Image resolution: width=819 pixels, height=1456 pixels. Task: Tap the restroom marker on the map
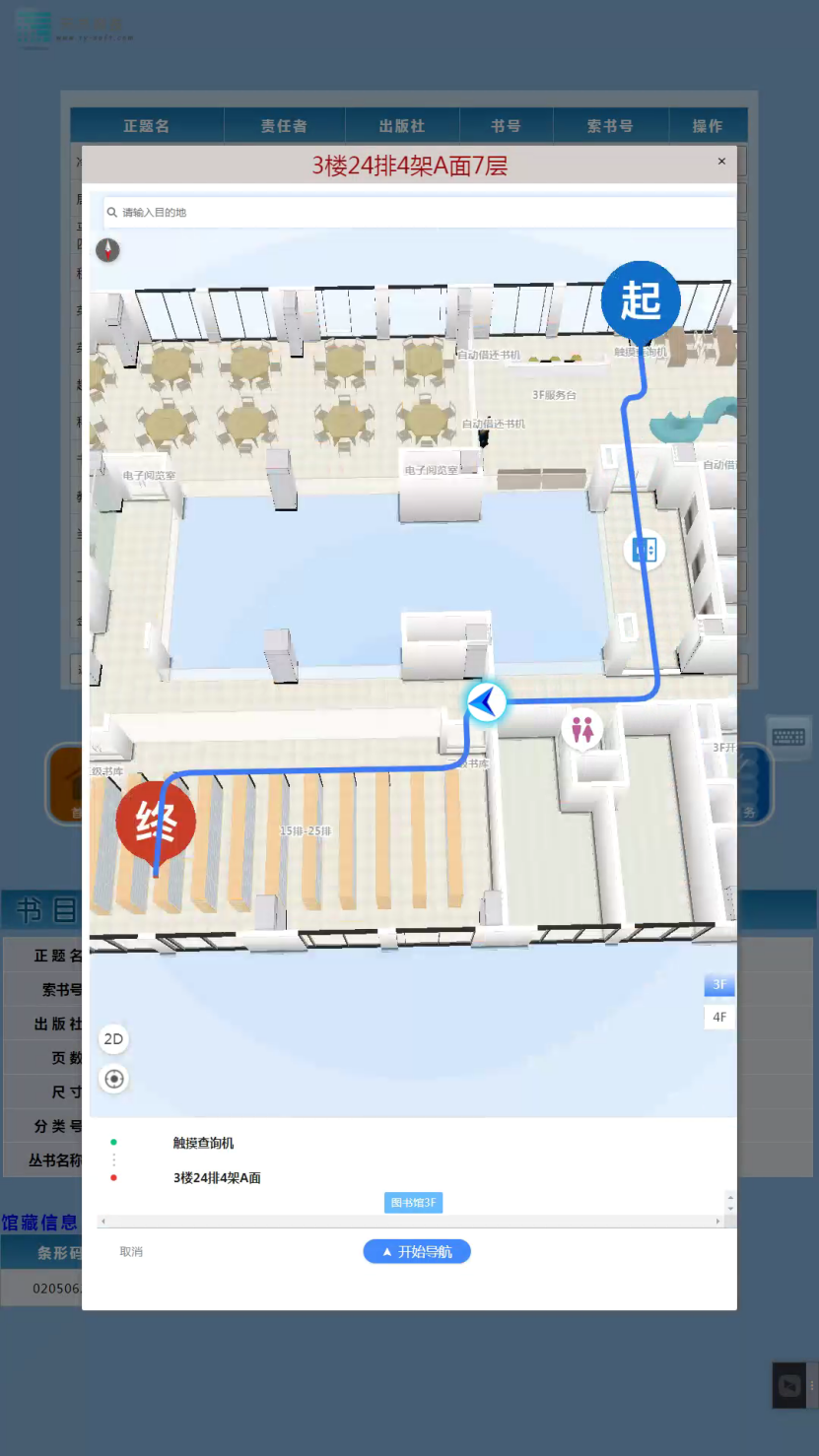[581, 730]
